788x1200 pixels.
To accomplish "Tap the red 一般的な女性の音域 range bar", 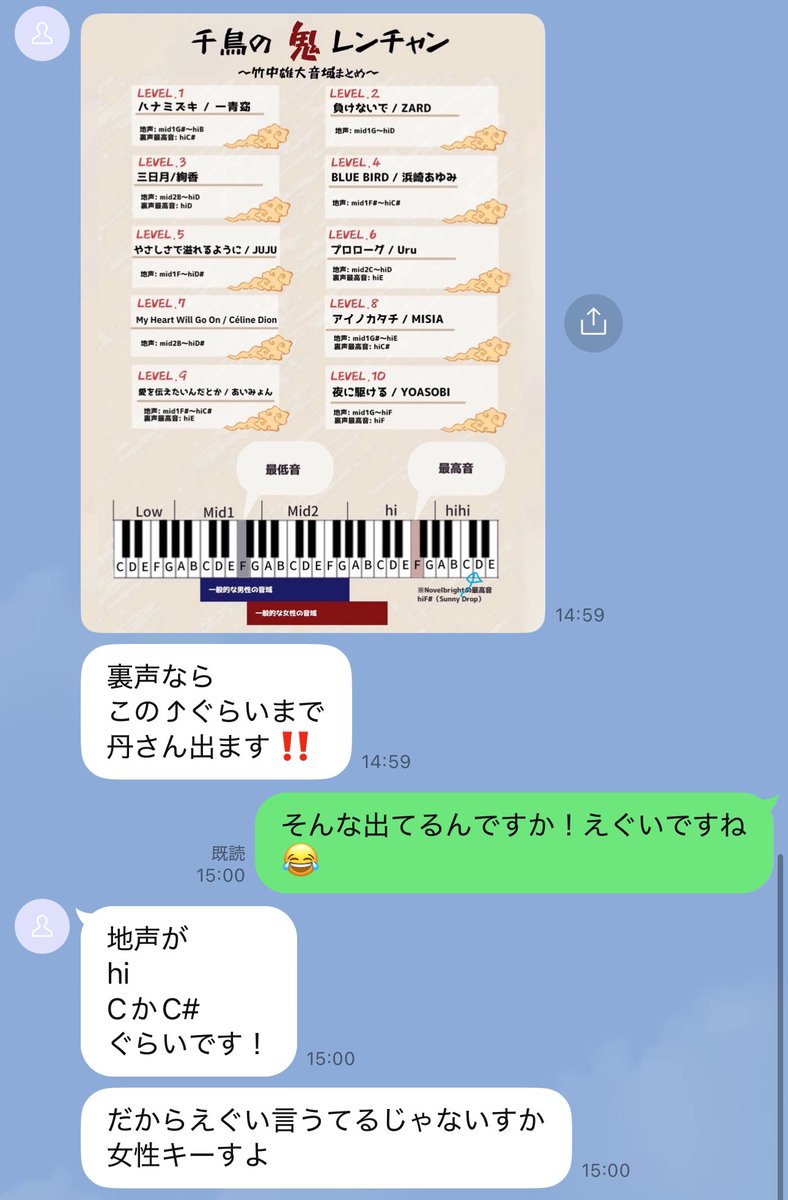I will click(315, 615).
